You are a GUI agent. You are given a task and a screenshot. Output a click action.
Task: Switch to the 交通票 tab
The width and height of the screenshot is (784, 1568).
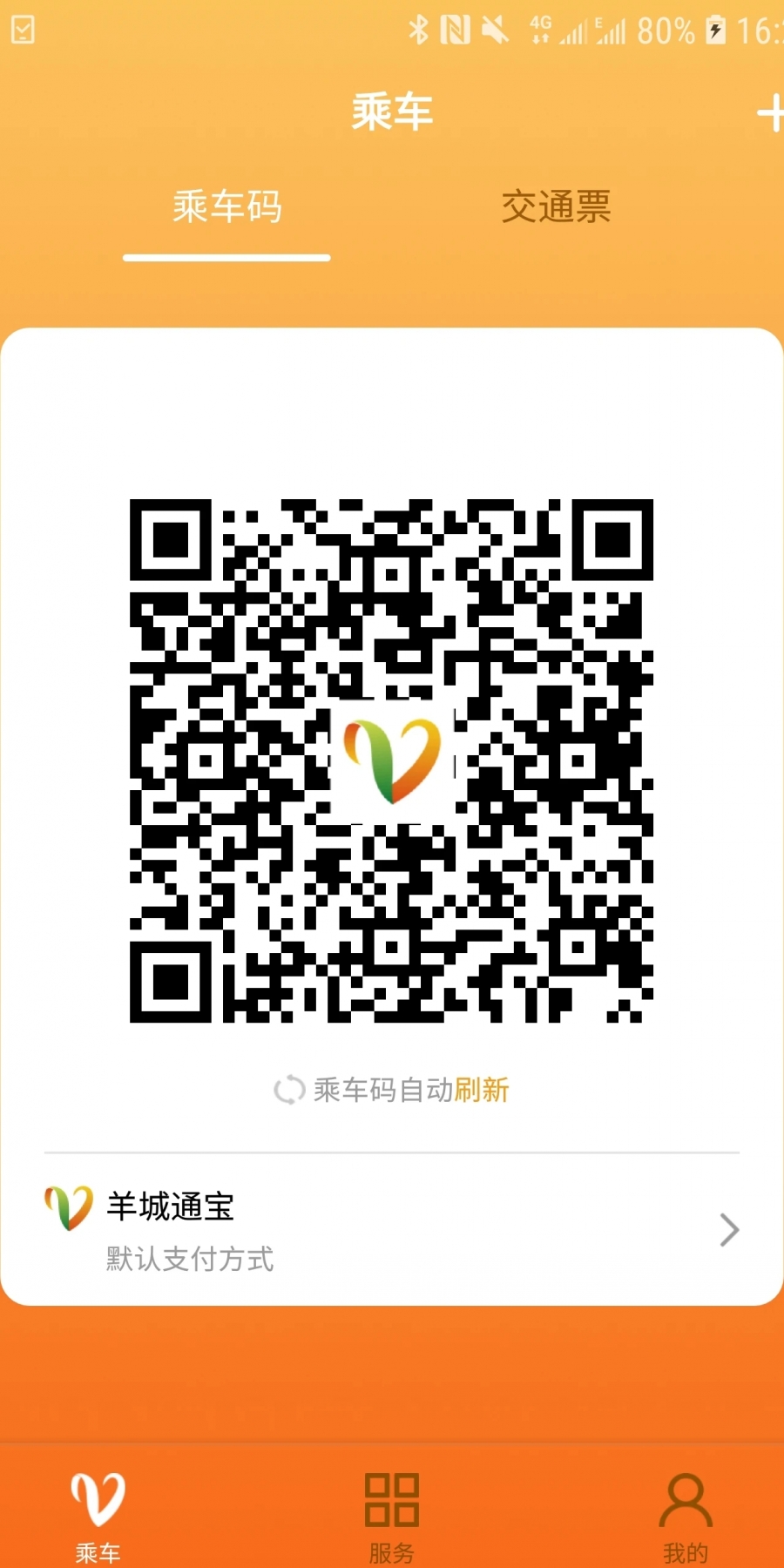coord(556,207)
